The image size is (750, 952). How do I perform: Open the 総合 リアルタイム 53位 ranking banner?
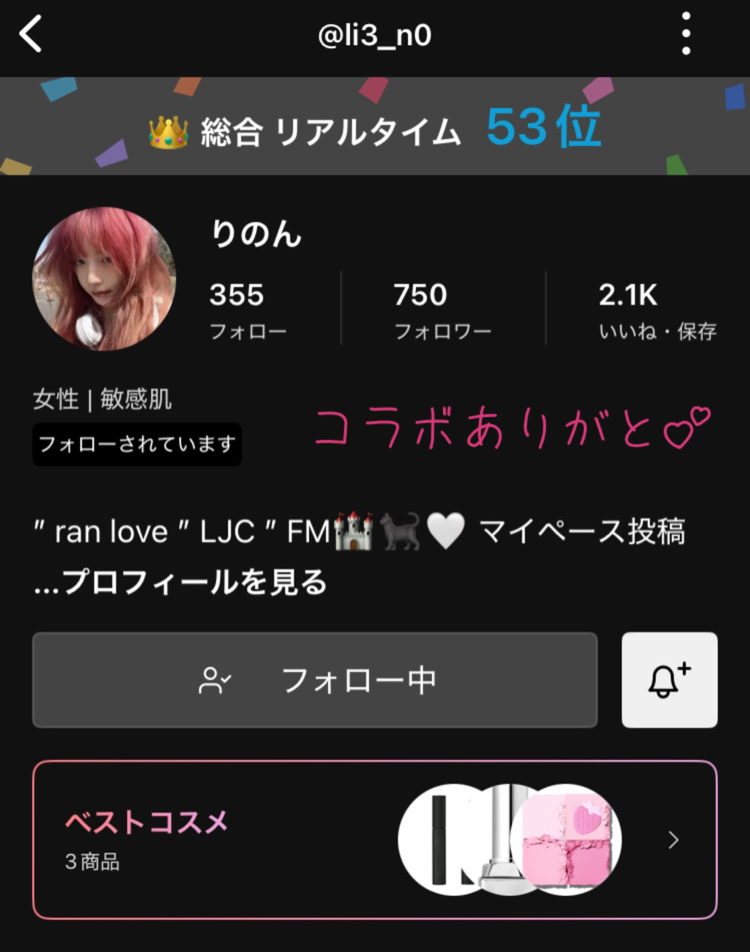pyautogui.click(x=375, y=128)
